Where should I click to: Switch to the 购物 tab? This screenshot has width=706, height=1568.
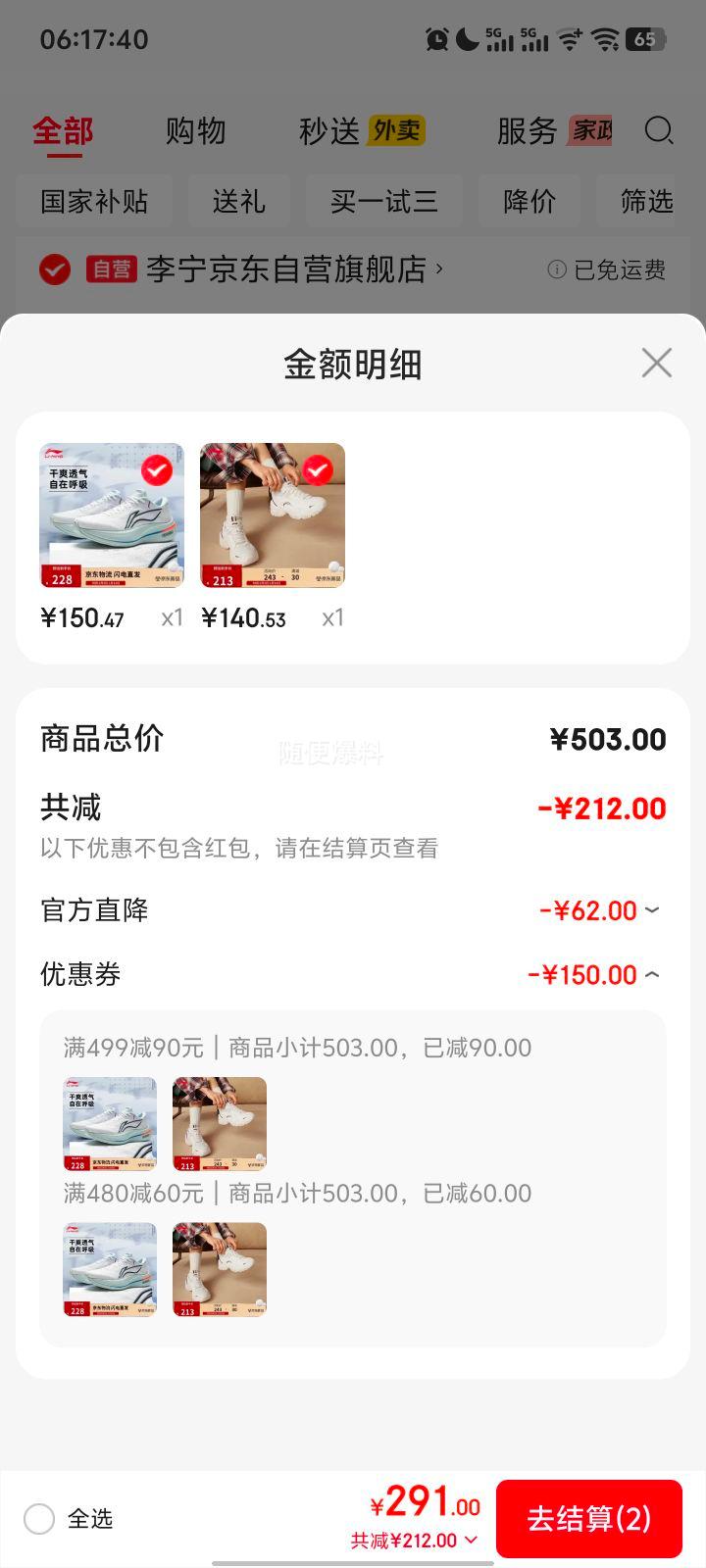click(x=195, y=130)
